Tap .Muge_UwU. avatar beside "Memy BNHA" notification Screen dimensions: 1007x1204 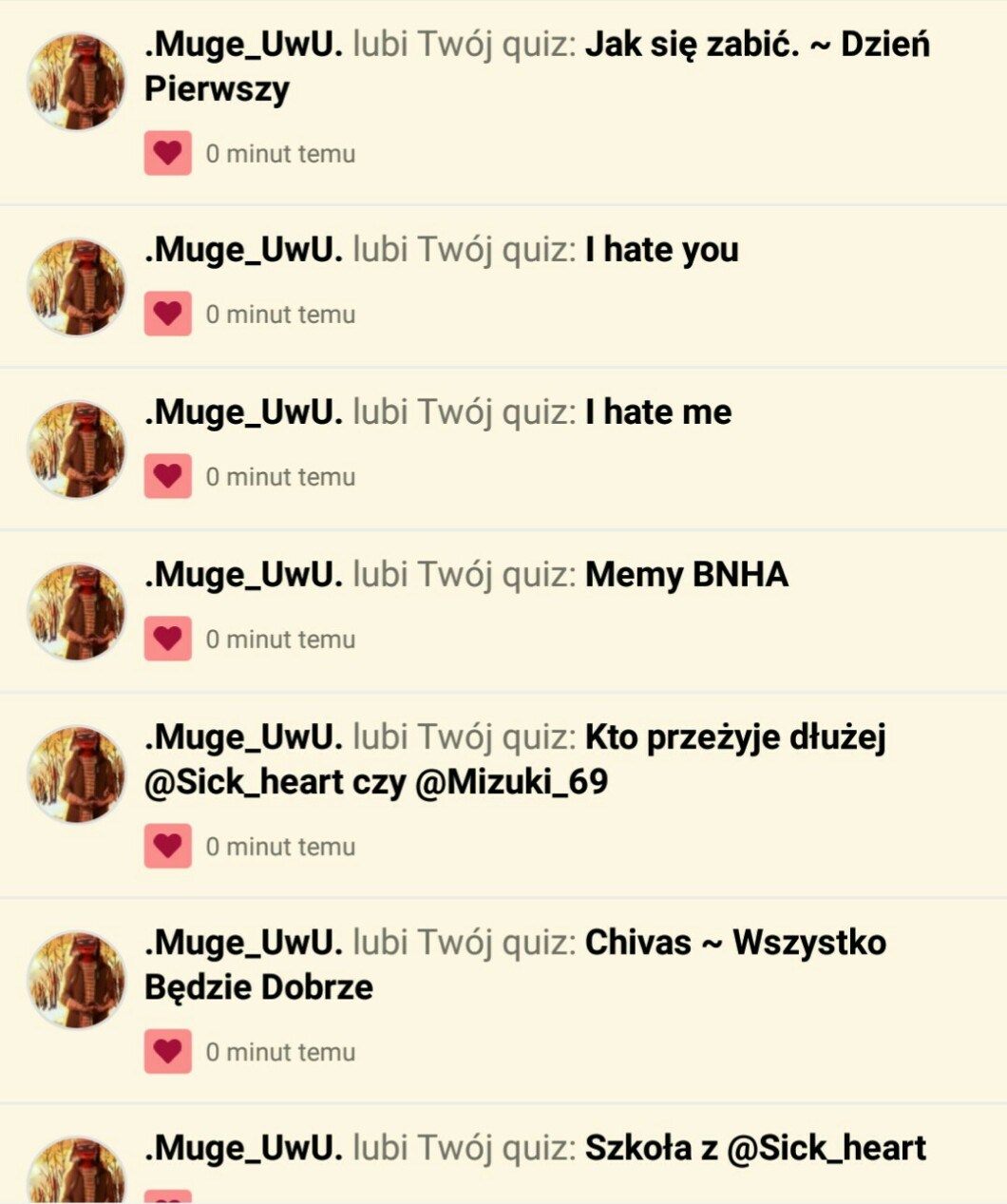pyautogui.click(x=76, y=611)
